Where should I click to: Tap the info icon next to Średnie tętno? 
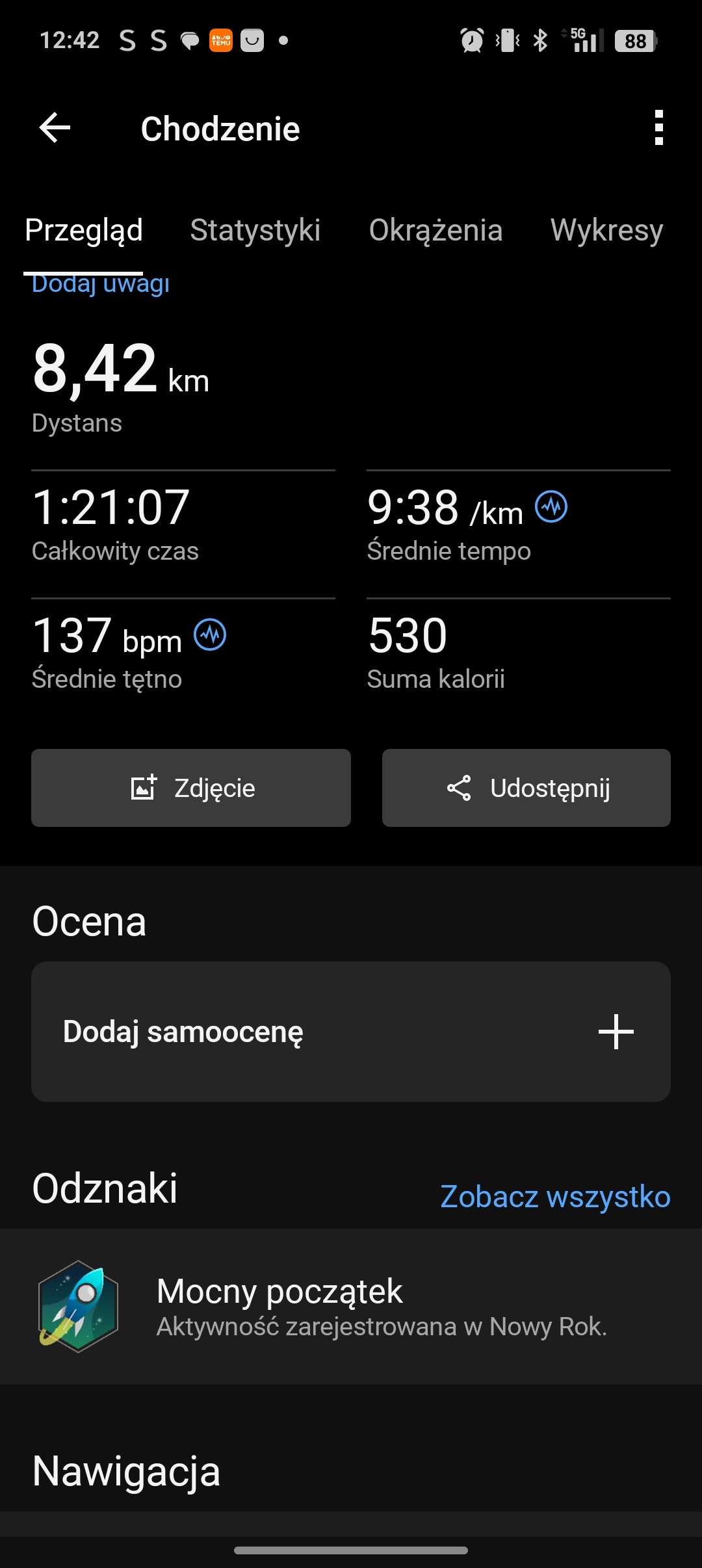click(x=211, y=635)
